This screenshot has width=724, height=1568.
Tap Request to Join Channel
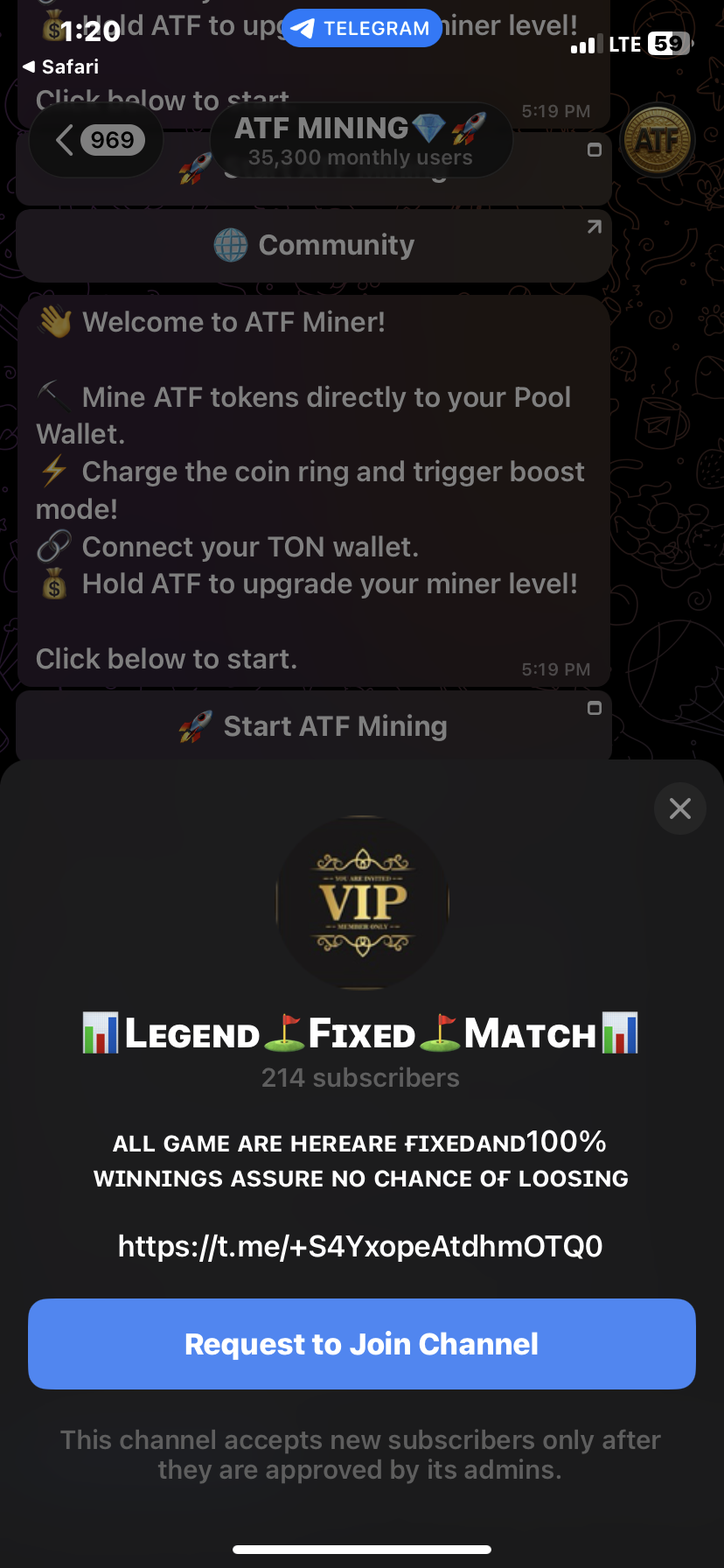(361, 1343)
